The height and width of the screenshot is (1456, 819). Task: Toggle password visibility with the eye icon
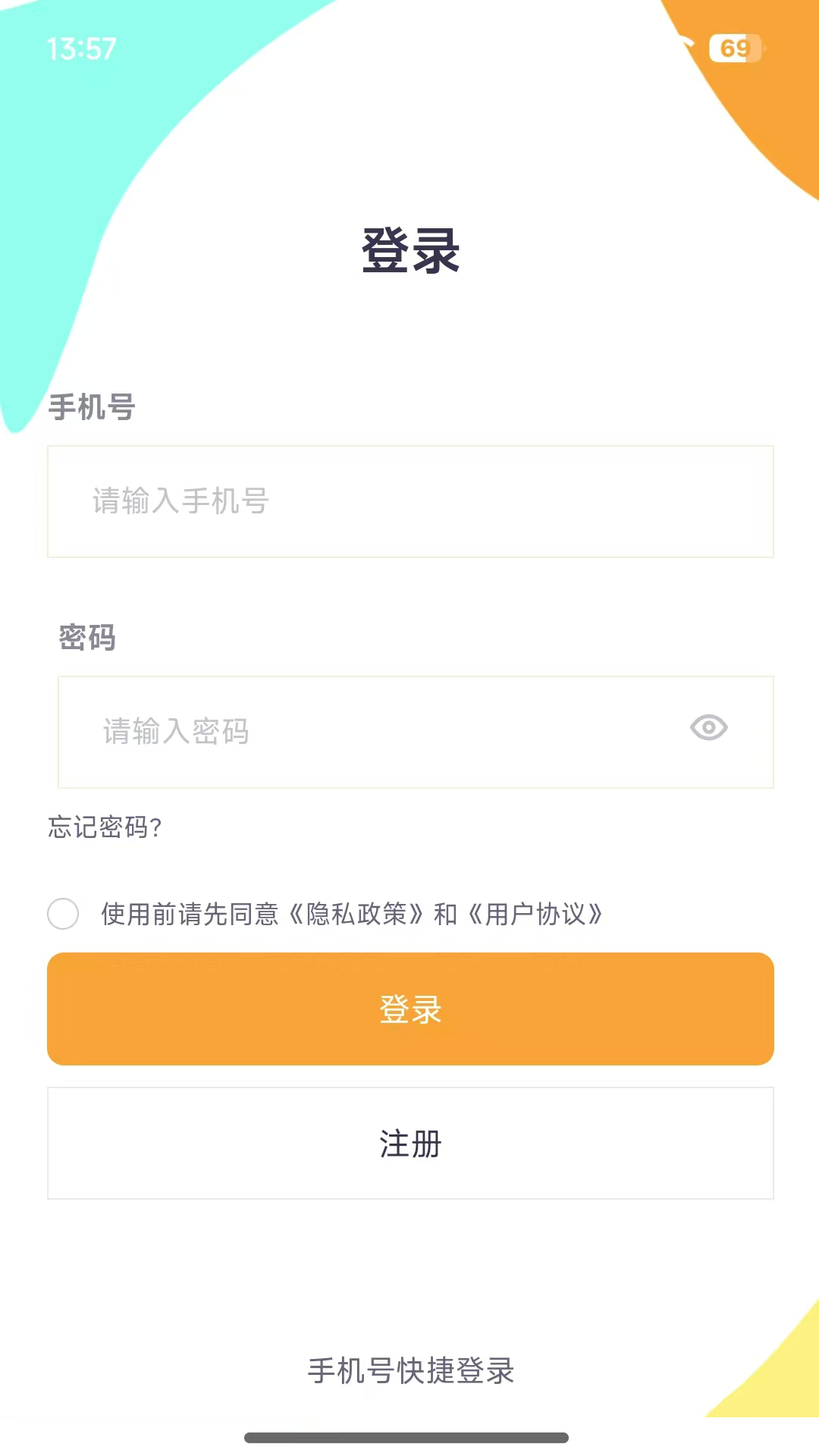pyautogui.click(x=708, y=728)
